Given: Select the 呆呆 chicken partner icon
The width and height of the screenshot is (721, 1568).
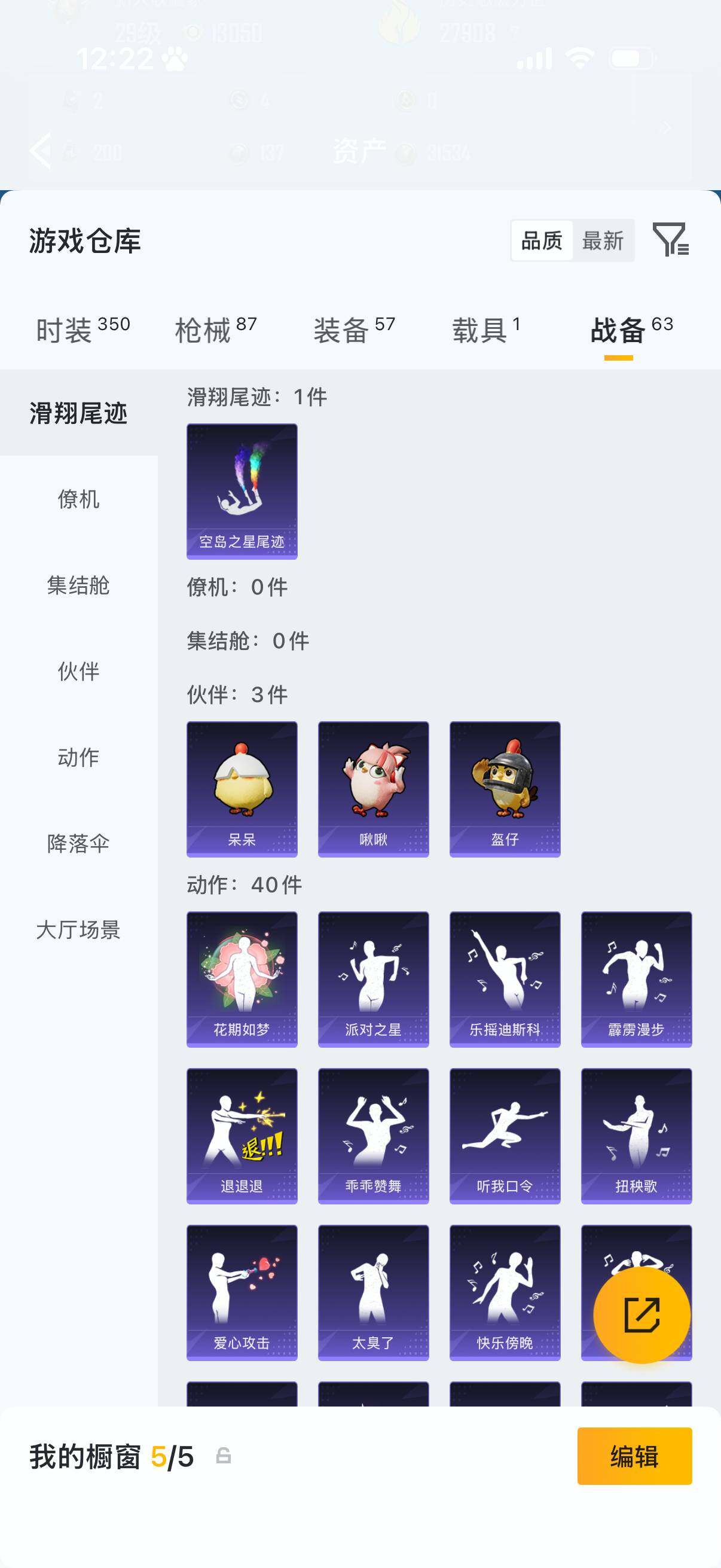Looking at the screenshot, I should click(242, 785).
